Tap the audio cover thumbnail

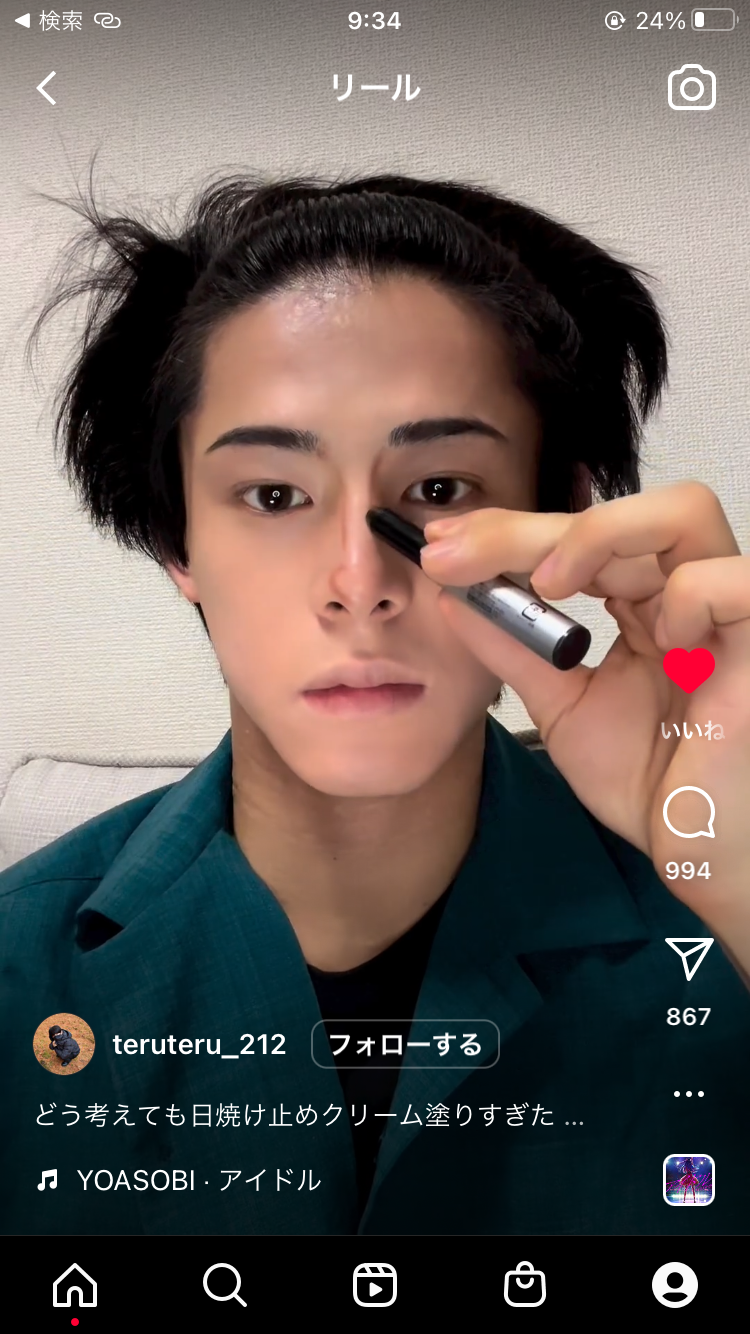[689, 1180]
